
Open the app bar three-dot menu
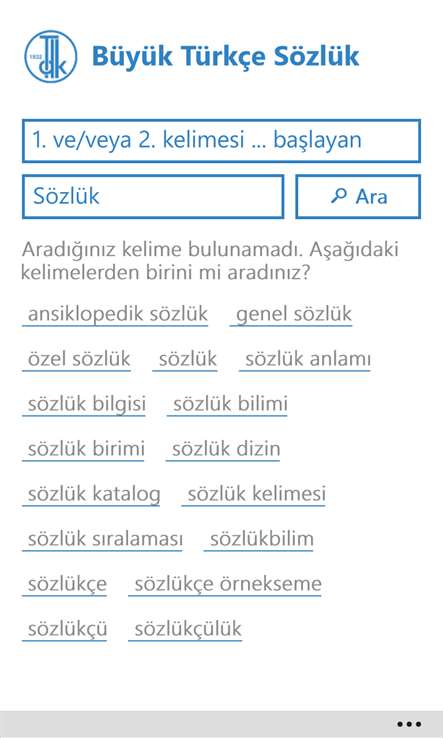(x=409, y=724)
